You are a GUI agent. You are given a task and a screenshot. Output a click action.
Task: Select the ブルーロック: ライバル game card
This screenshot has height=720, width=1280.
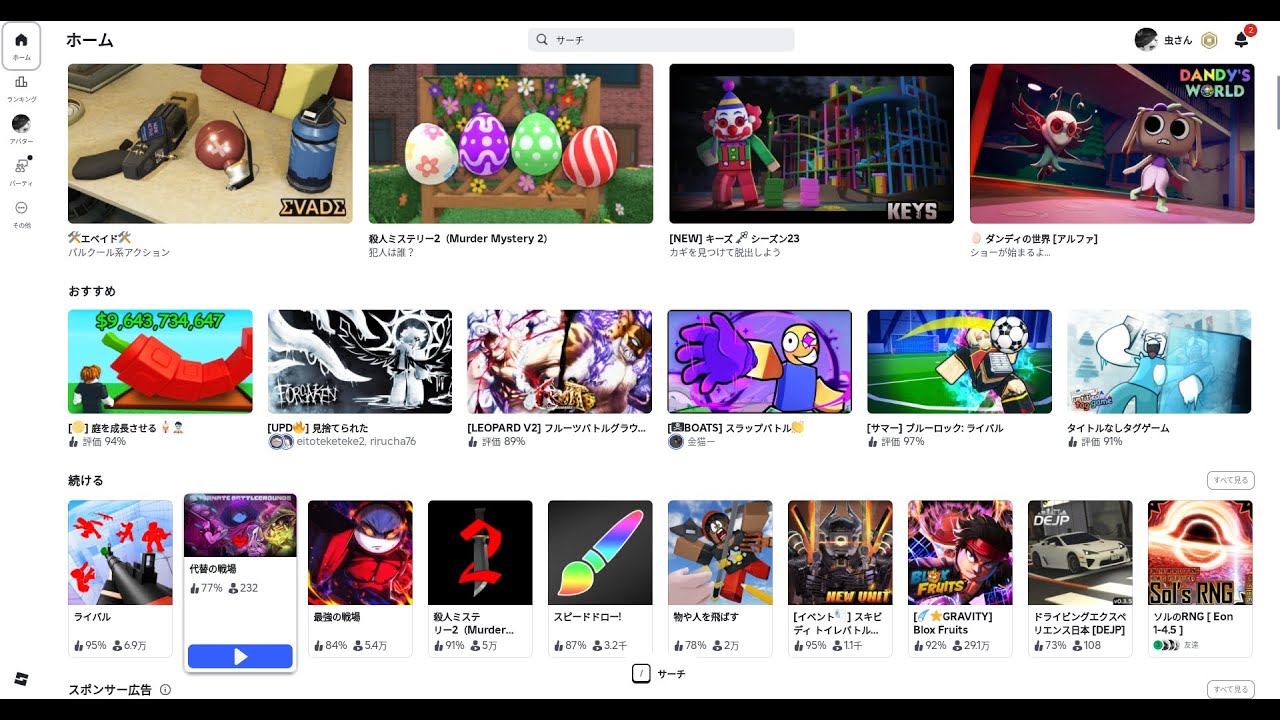959,362
